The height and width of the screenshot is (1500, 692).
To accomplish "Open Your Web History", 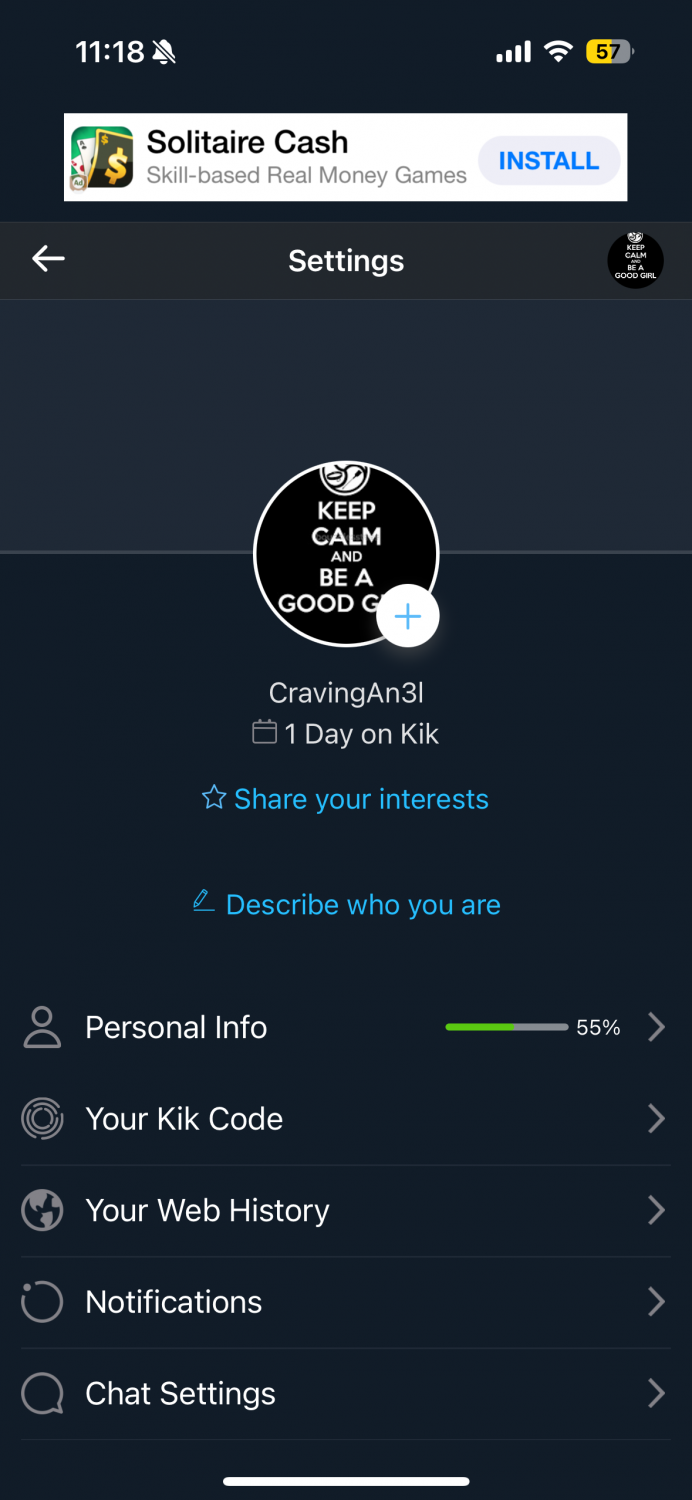I will pyautogui.click(x=346, y=1211).
